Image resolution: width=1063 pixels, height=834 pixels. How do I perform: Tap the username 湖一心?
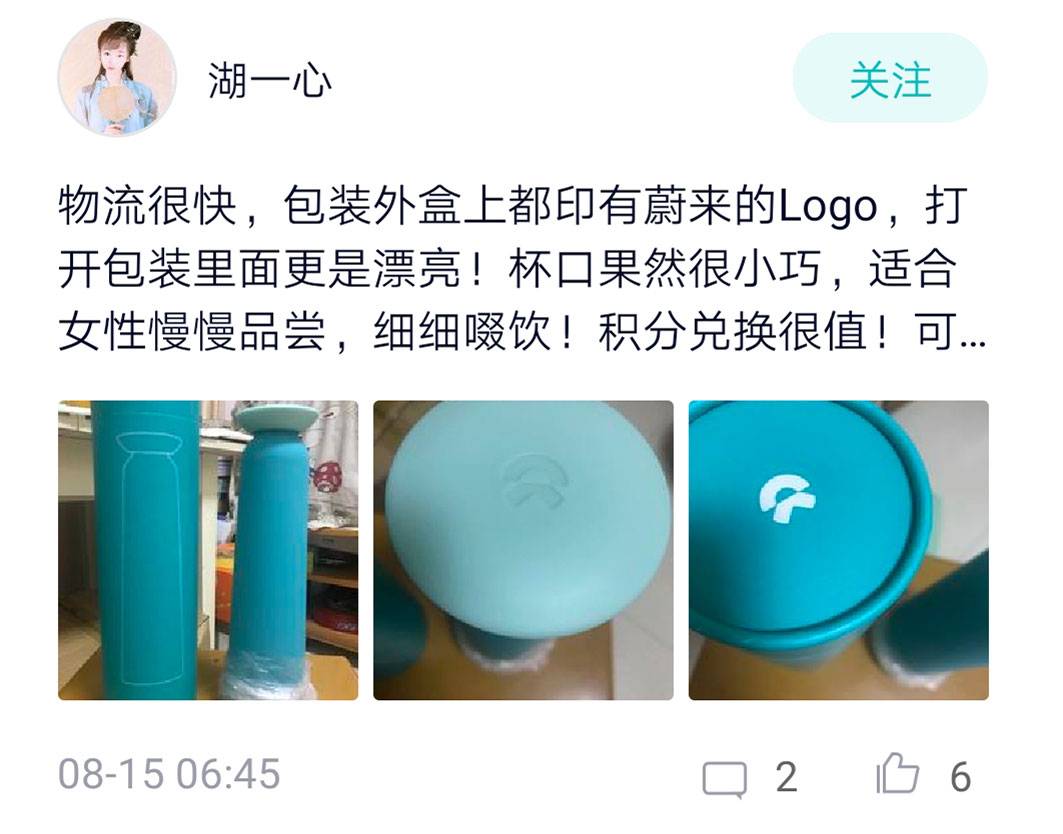pyautogui.click(x=270, y=81)
